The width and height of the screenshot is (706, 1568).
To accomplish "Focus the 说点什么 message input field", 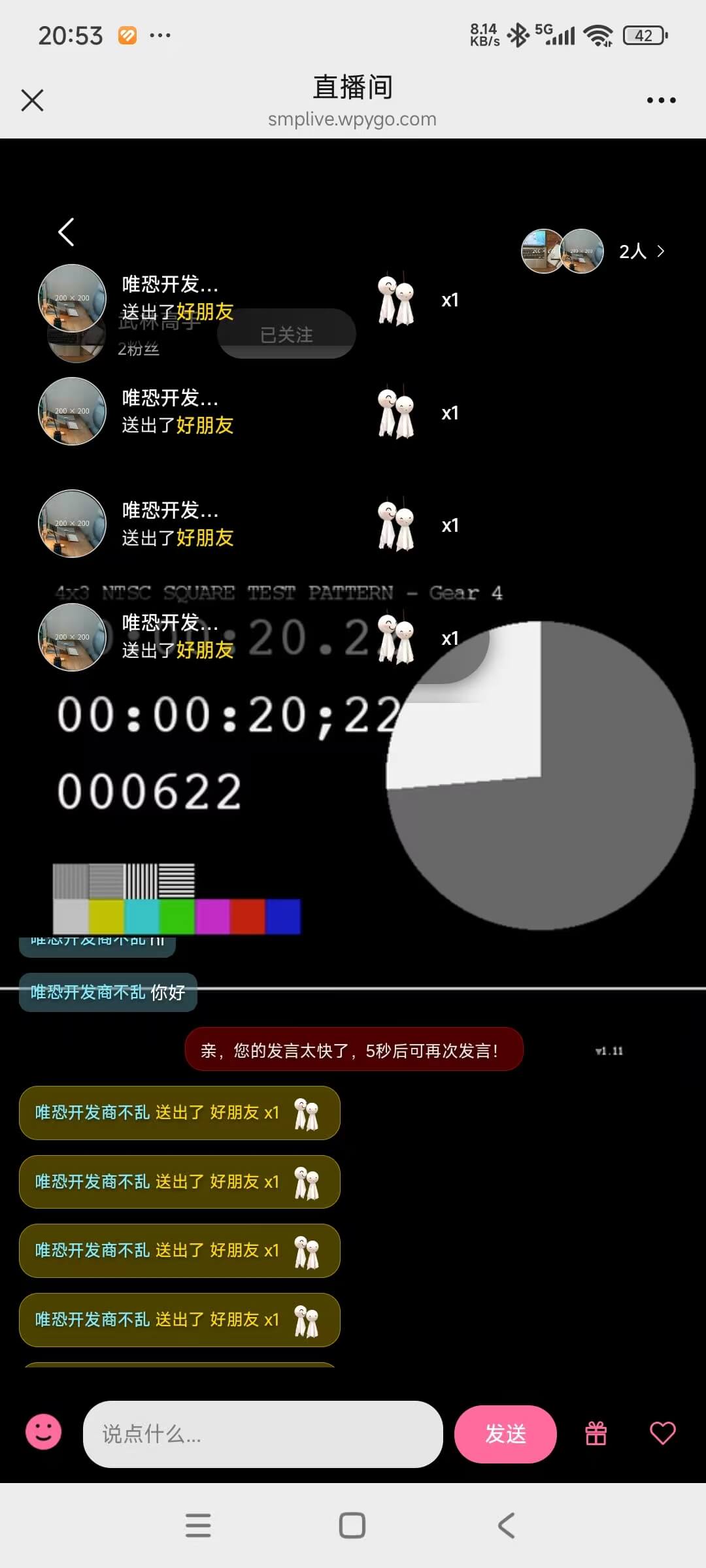I will point(261,1434).
